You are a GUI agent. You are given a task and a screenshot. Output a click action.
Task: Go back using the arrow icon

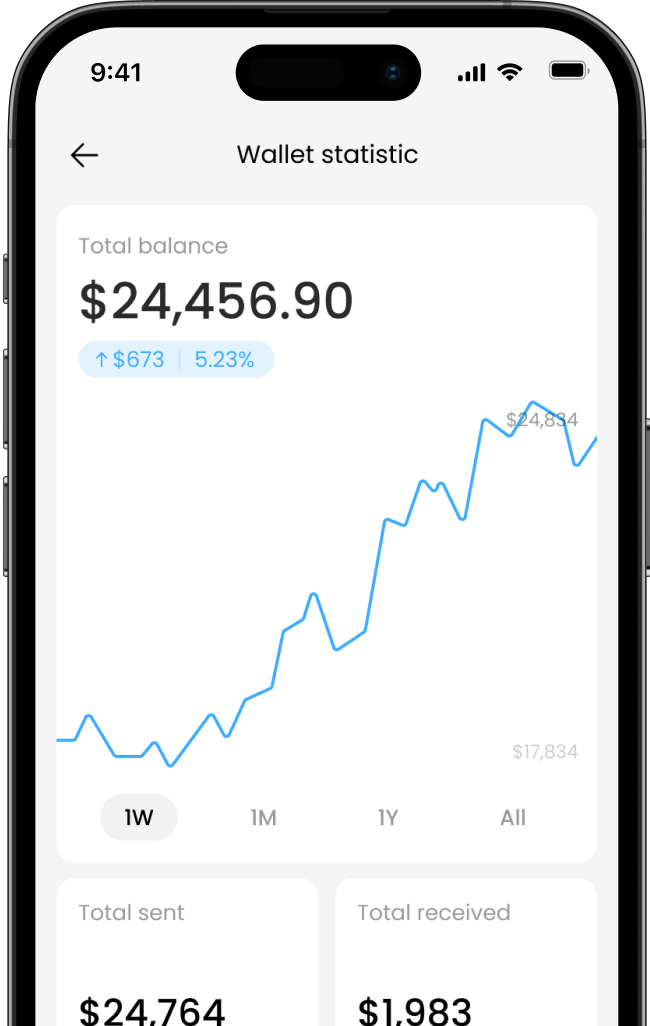pyautogui.click(x=84, y=155)
